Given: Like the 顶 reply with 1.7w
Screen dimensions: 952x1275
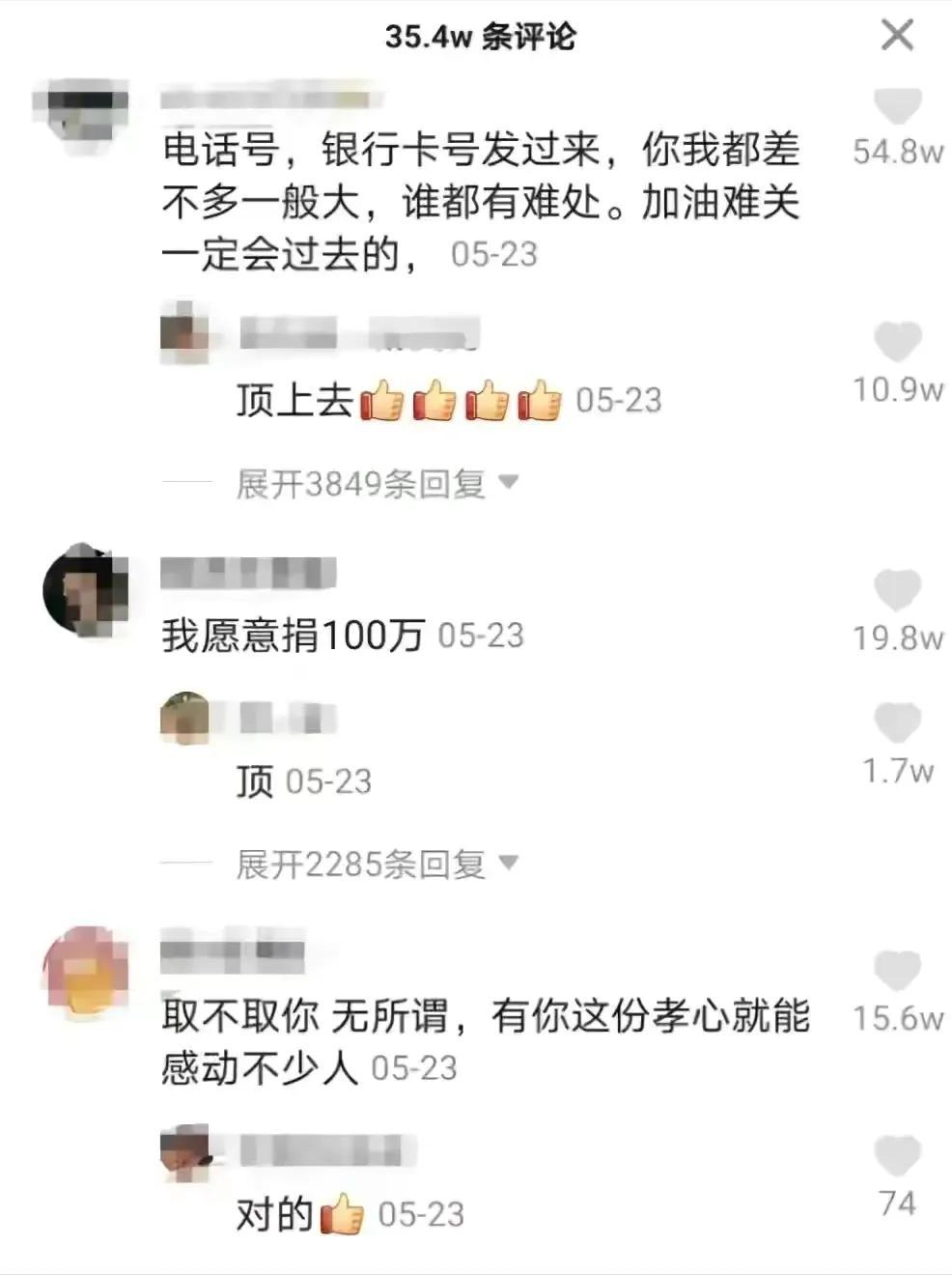Looking at the screenshot, I should point(897,724).
